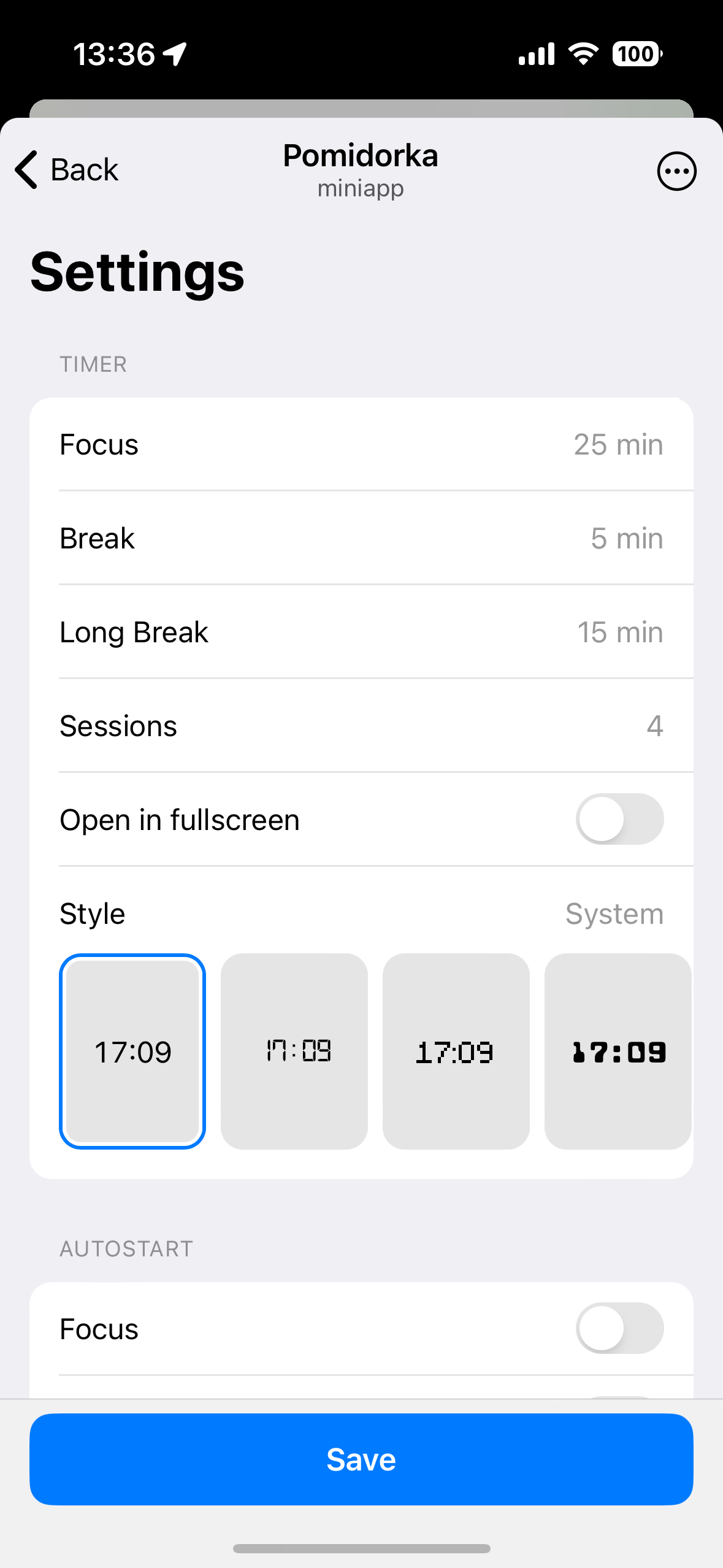Image resolution: width=723 pixels, height=1568 pixels.
Task: Select the bold pixel clock style
Action: pyautogui.click(x=618, y=1051)
